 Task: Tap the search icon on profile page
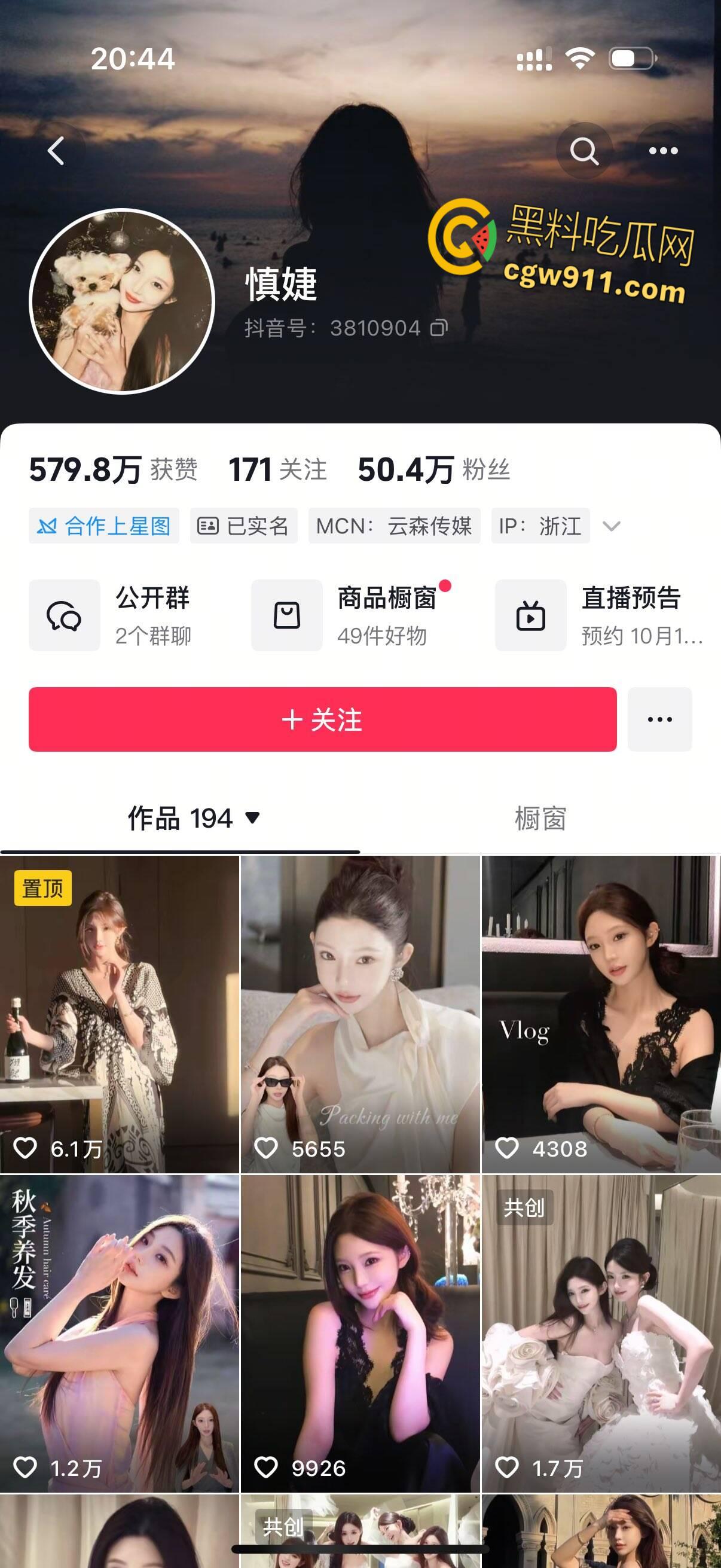click(x=585, y=150)
